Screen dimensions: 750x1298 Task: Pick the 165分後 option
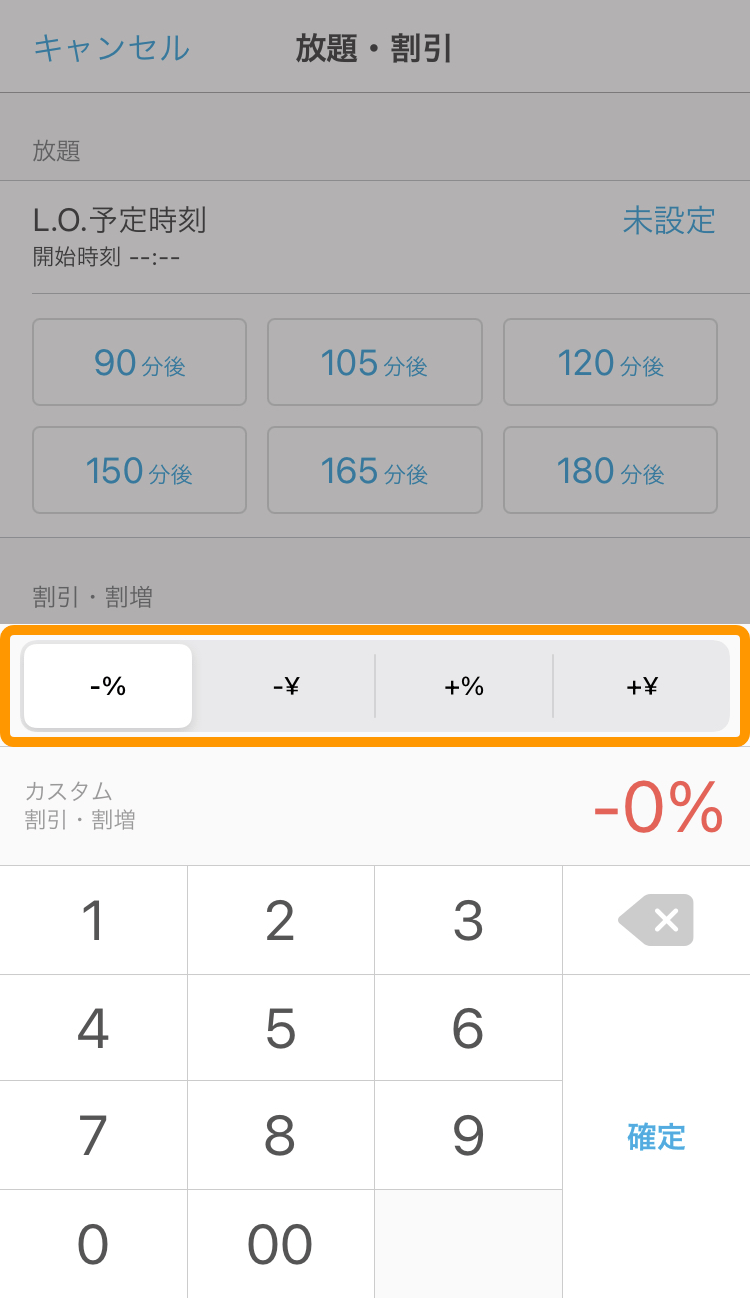pos(374,470)
